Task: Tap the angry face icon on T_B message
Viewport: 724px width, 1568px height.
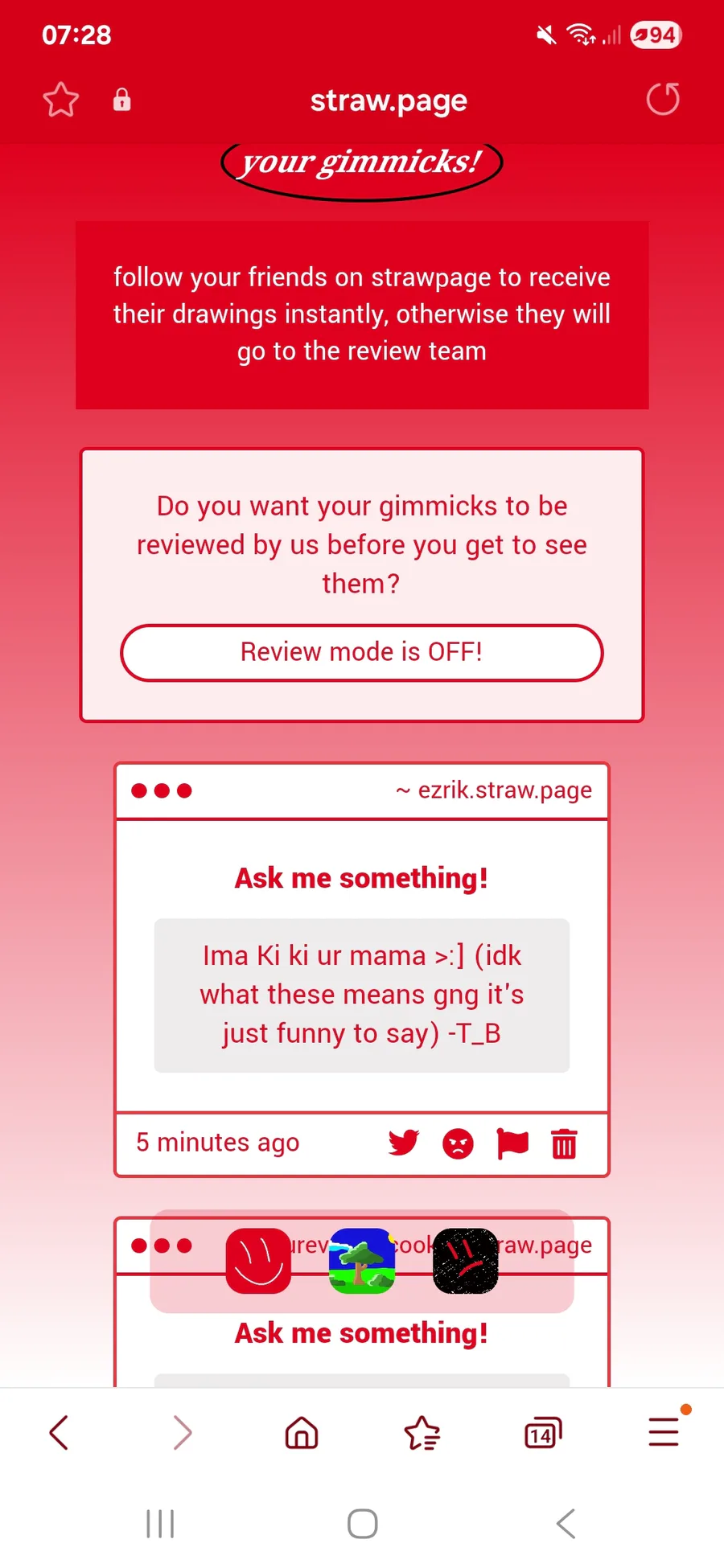Action: [x=458, y=1143]
